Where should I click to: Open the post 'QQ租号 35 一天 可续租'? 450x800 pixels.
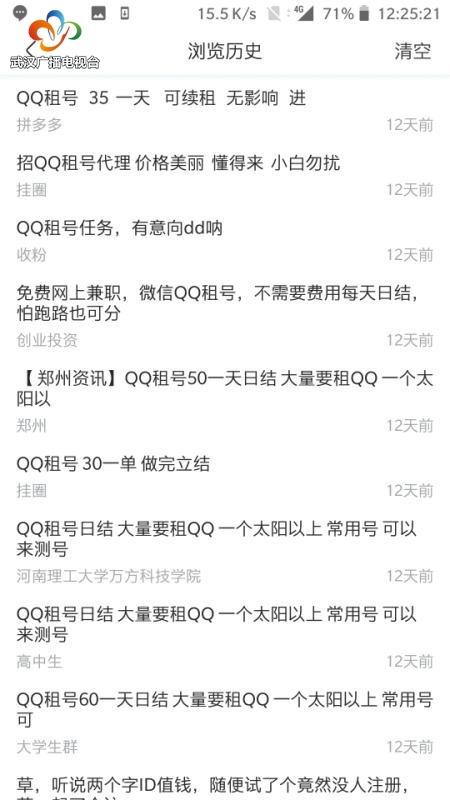[x=225, y=110]
